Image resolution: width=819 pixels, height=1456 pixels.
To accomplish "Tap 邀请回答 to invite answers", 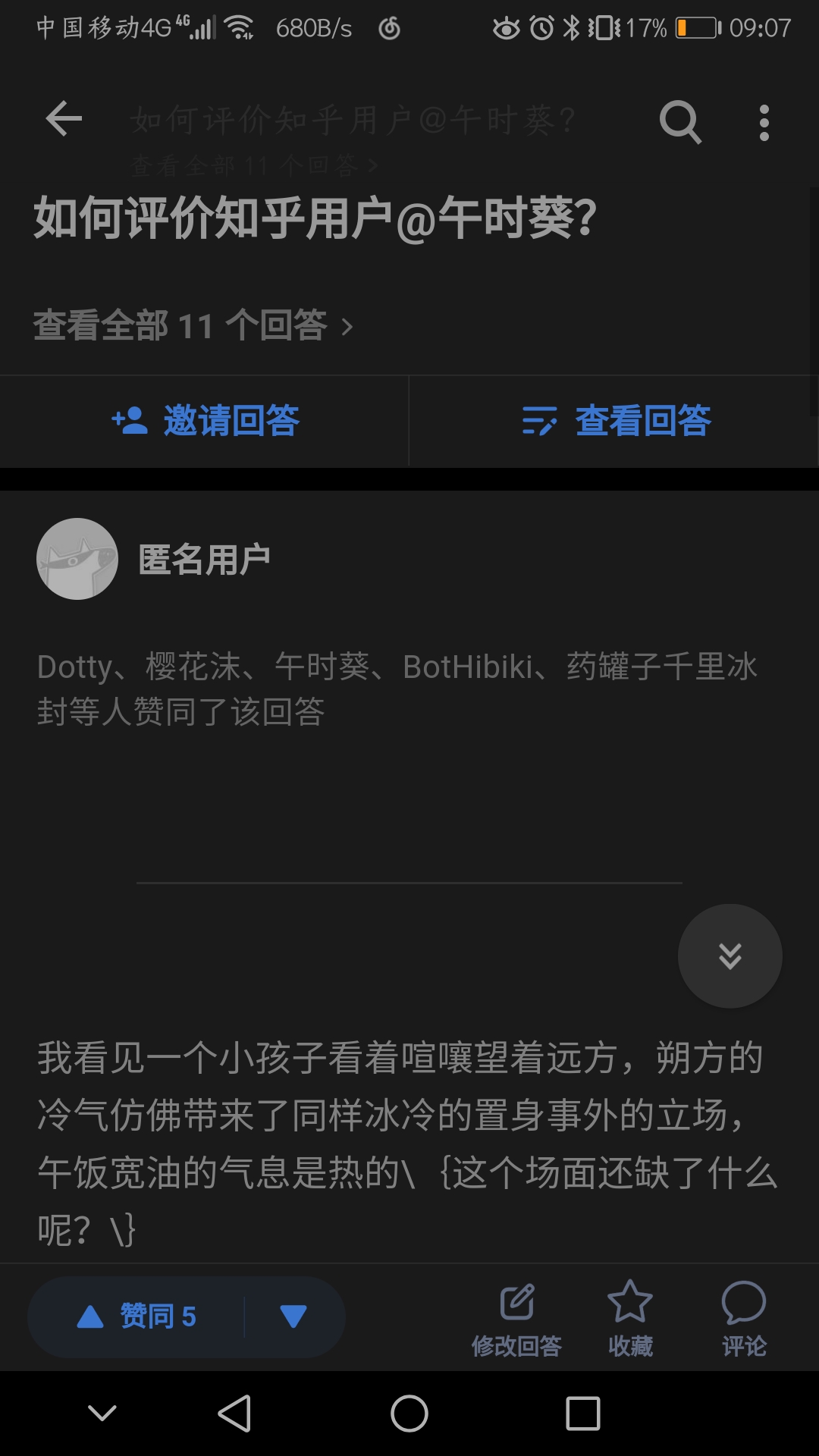I will (205, 421).
